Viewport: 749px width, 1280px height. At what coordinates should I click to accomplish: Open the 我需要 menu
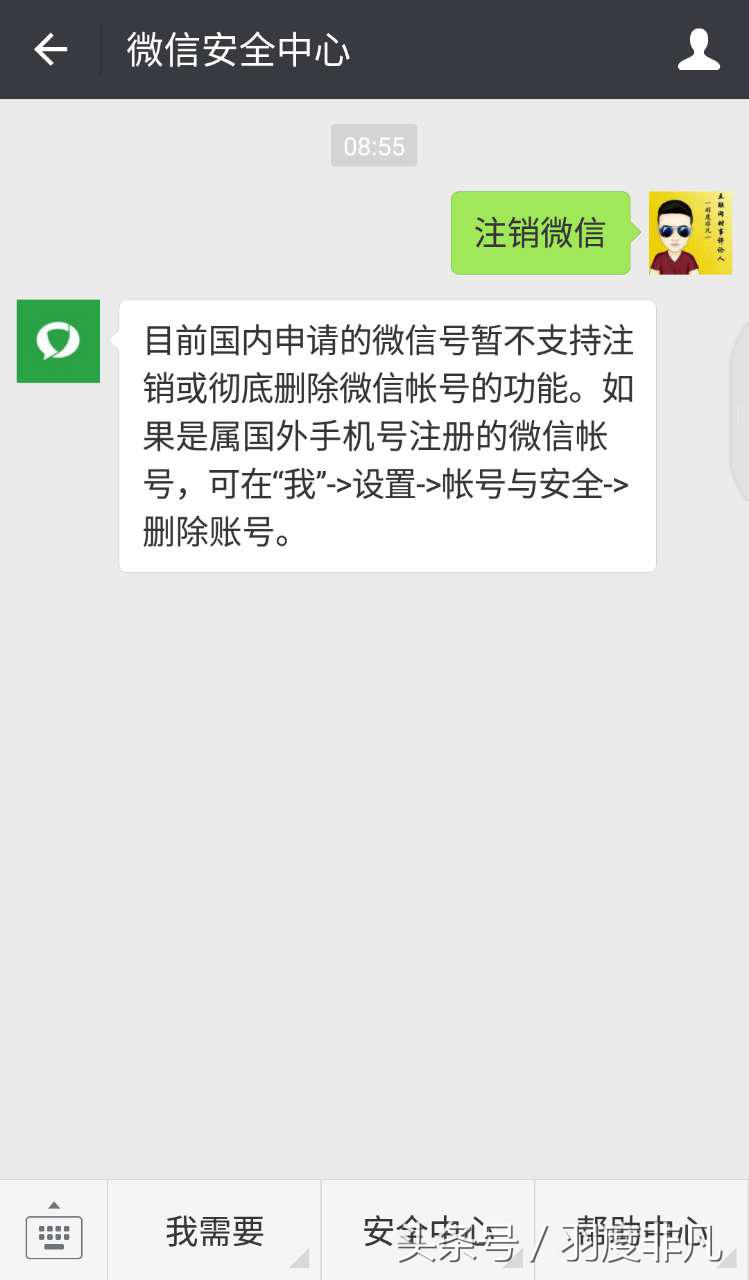click(x=213, y=1232)
